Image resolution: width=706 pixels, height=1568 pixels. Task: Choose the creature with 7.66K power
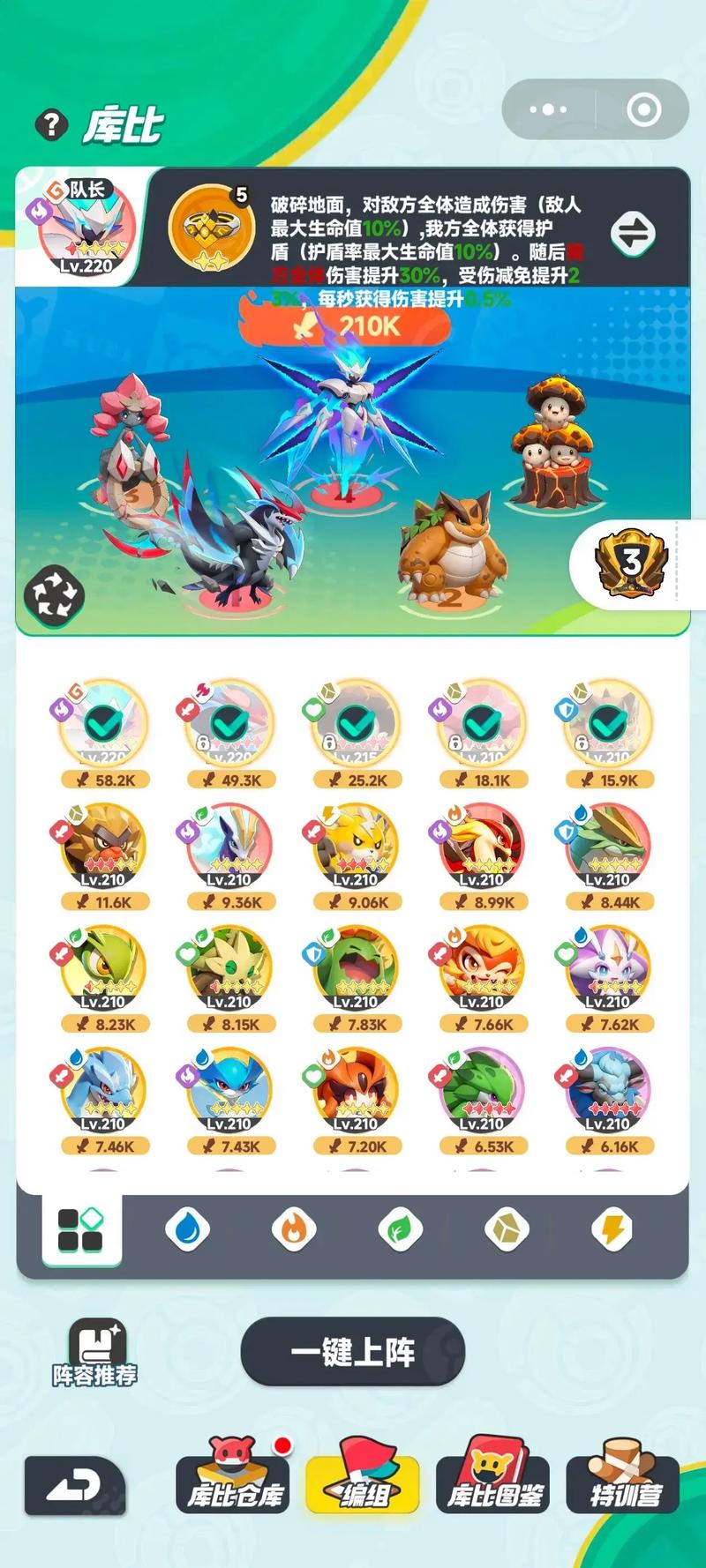(482, 968)
